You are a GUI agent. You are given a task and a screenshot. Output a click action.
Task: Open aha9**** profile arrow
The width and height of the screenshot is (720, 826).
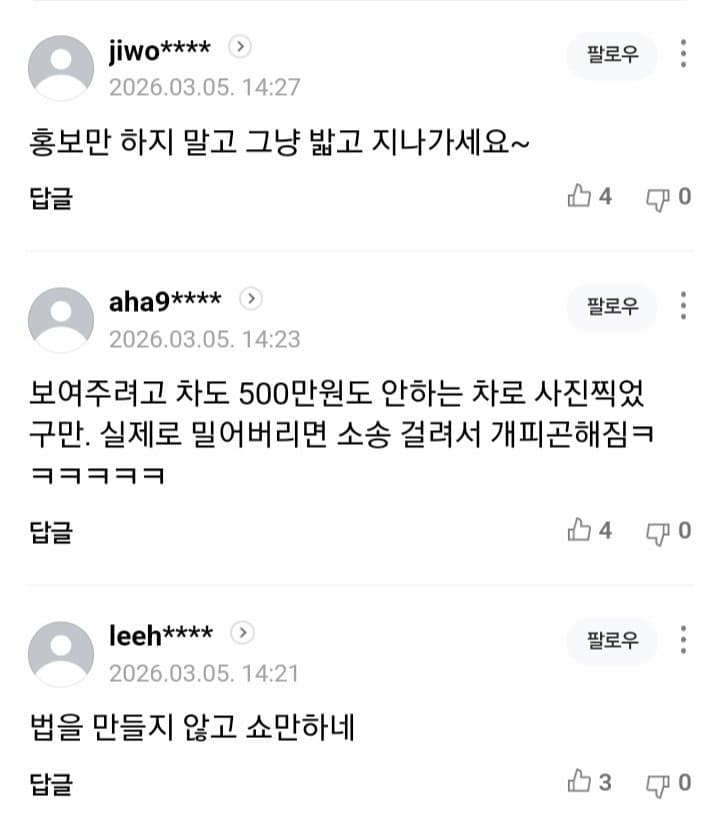pyautogui.click(x=252, y=298)
